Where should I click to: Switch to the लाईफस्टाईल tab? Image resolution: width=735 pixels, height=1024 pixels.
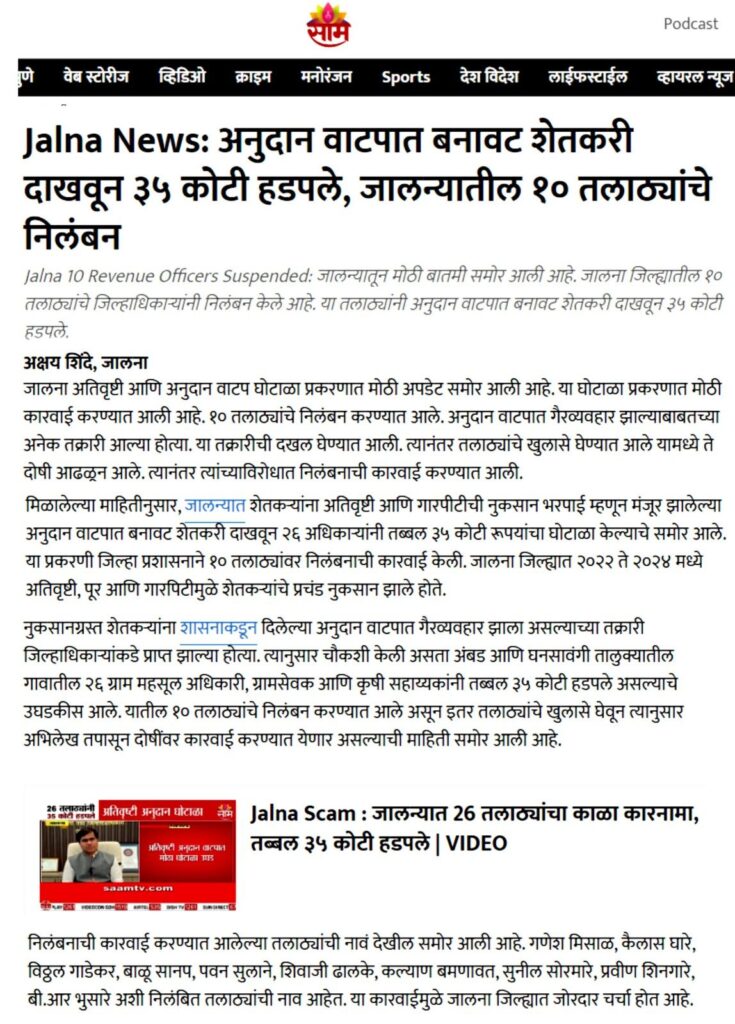(588, 77)
